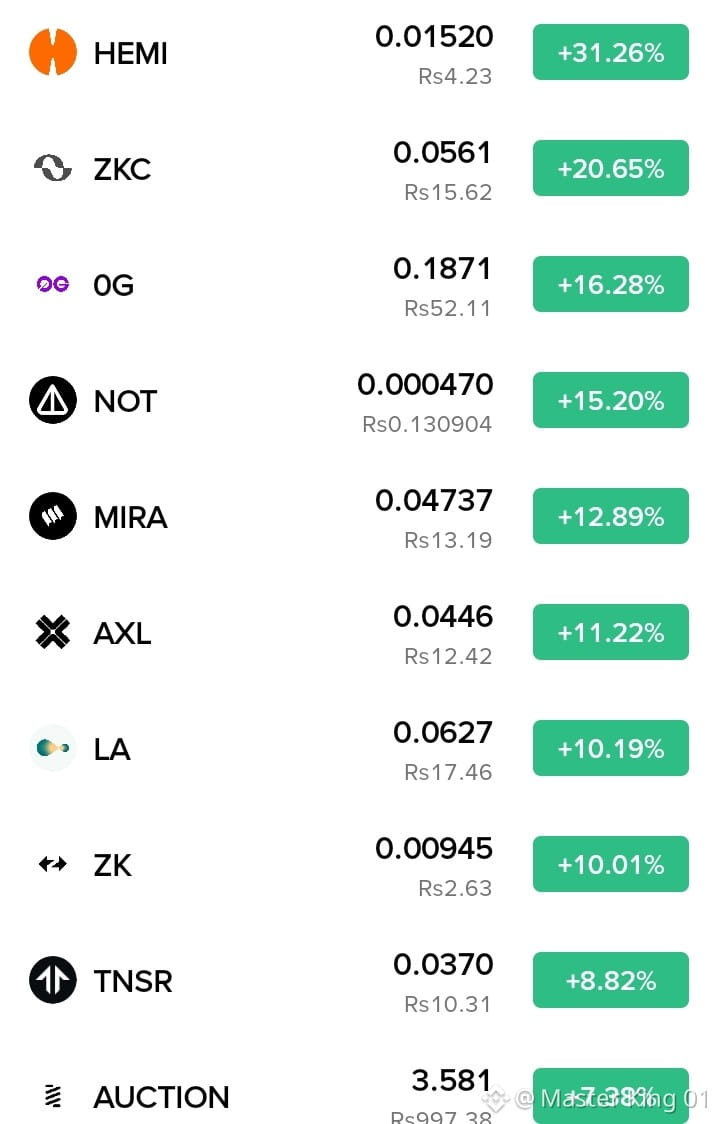Open the MIRA listing

tap(359, 518)
